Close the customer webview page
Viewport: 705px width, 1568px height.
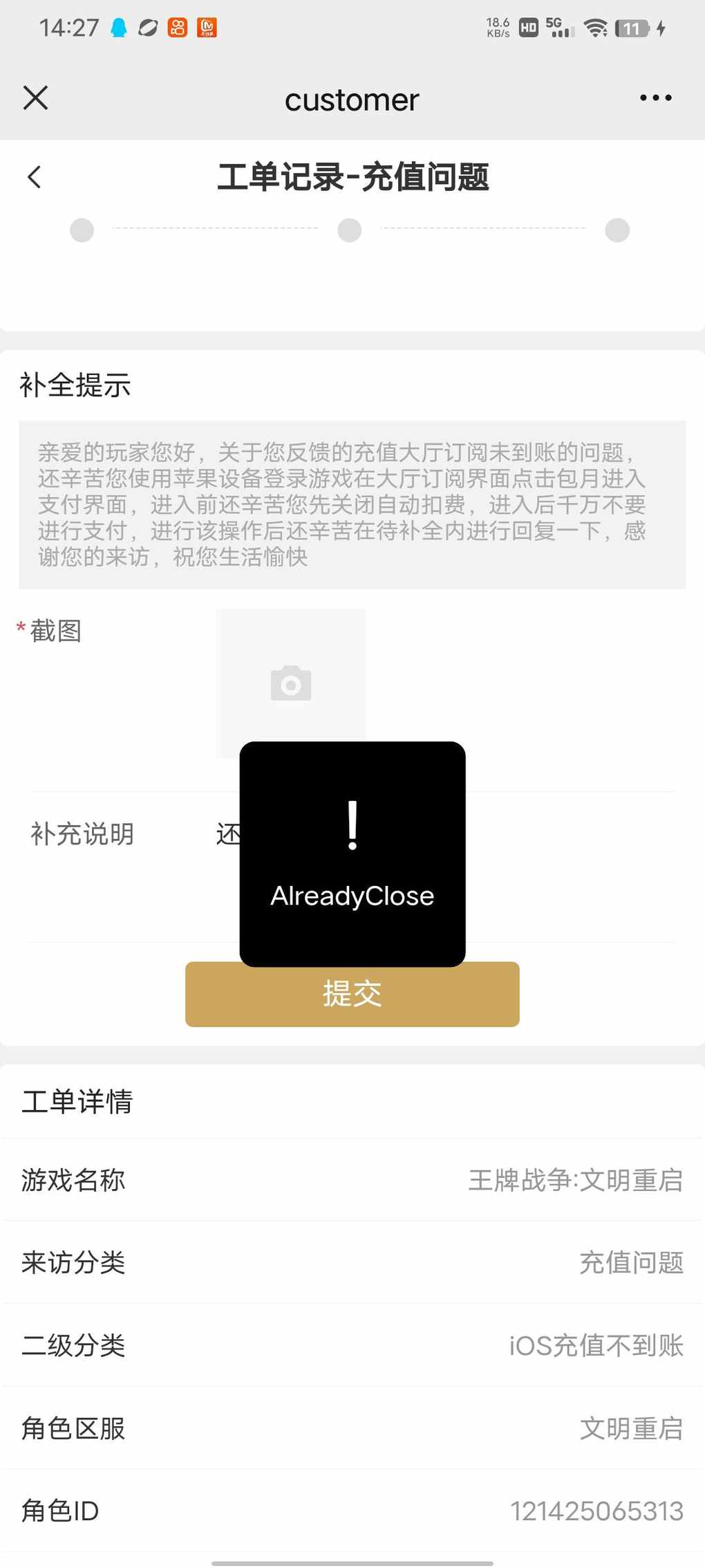(x=35, y=98)
